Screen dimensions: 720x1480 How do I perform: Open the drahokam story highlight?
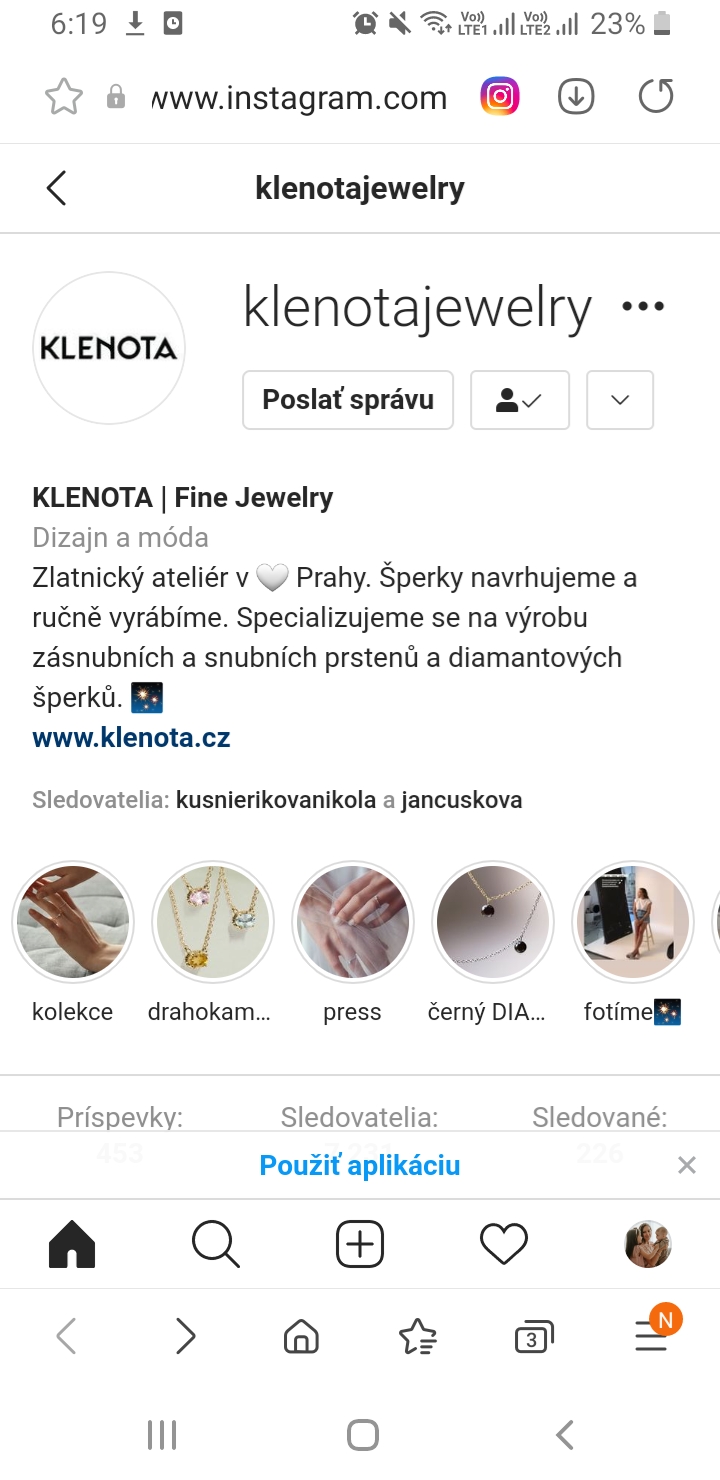coord(212,921)
